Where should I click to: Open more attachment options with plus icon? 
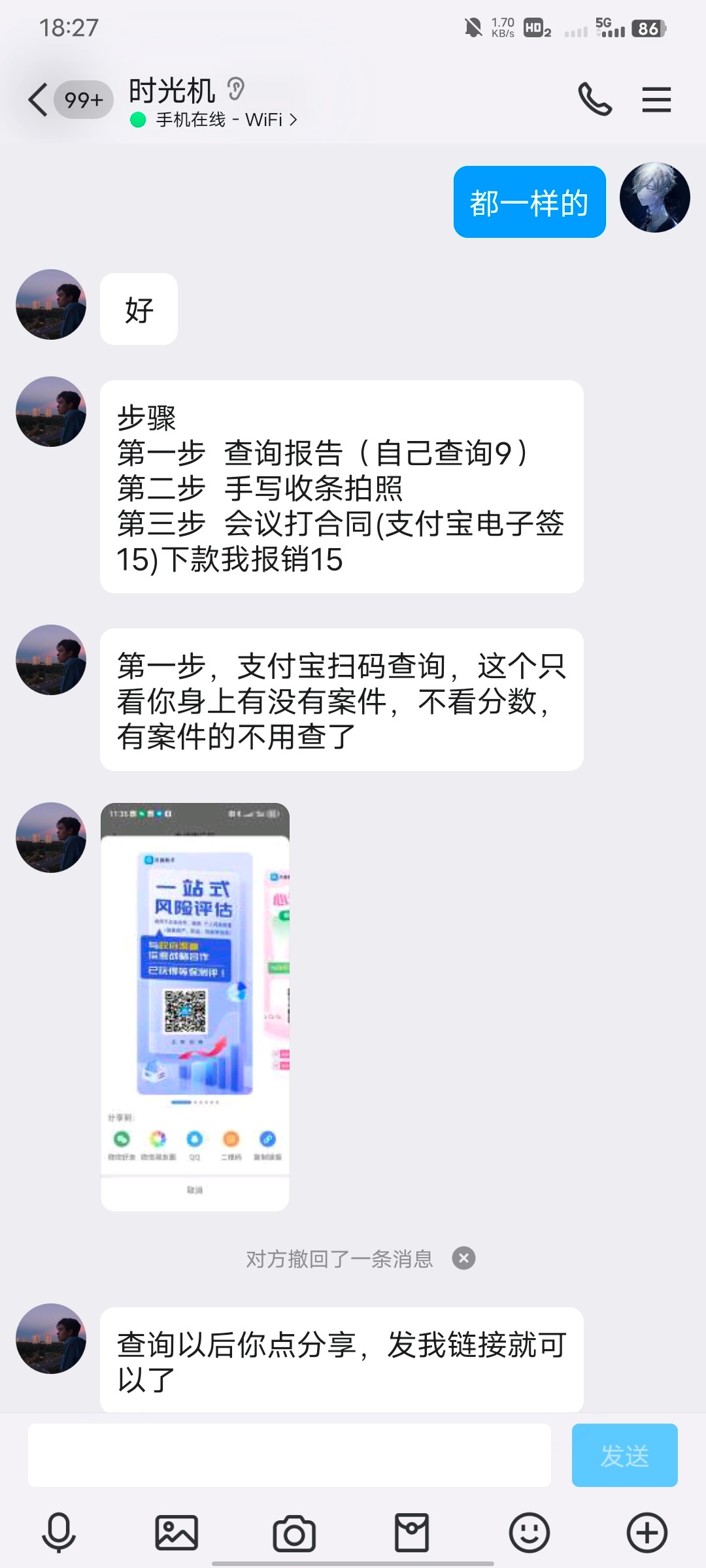[647, 1532]
